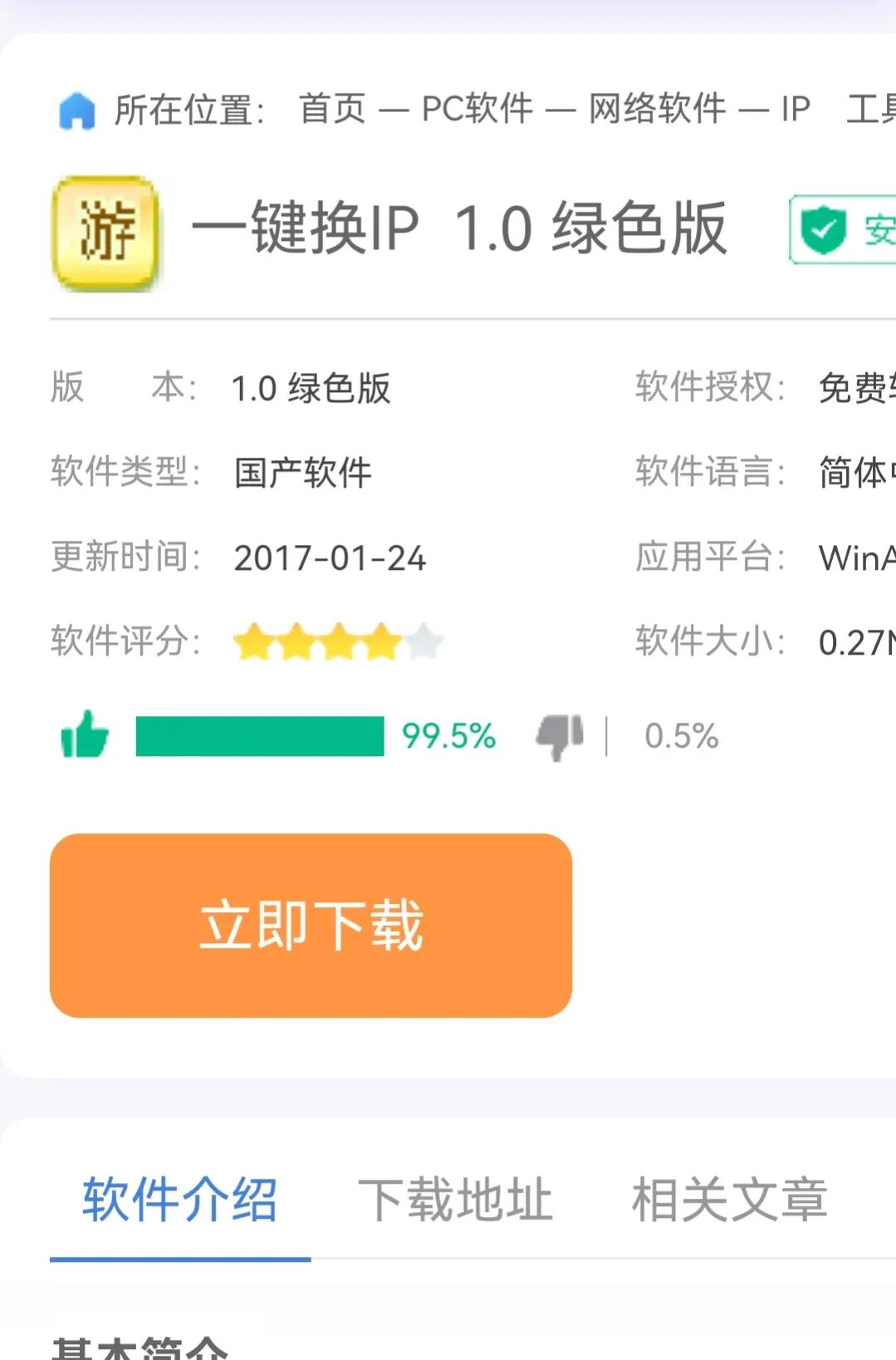Toggle a negative vote via thumbs down
Screen dimensions: 896x1360
[558, 736]
